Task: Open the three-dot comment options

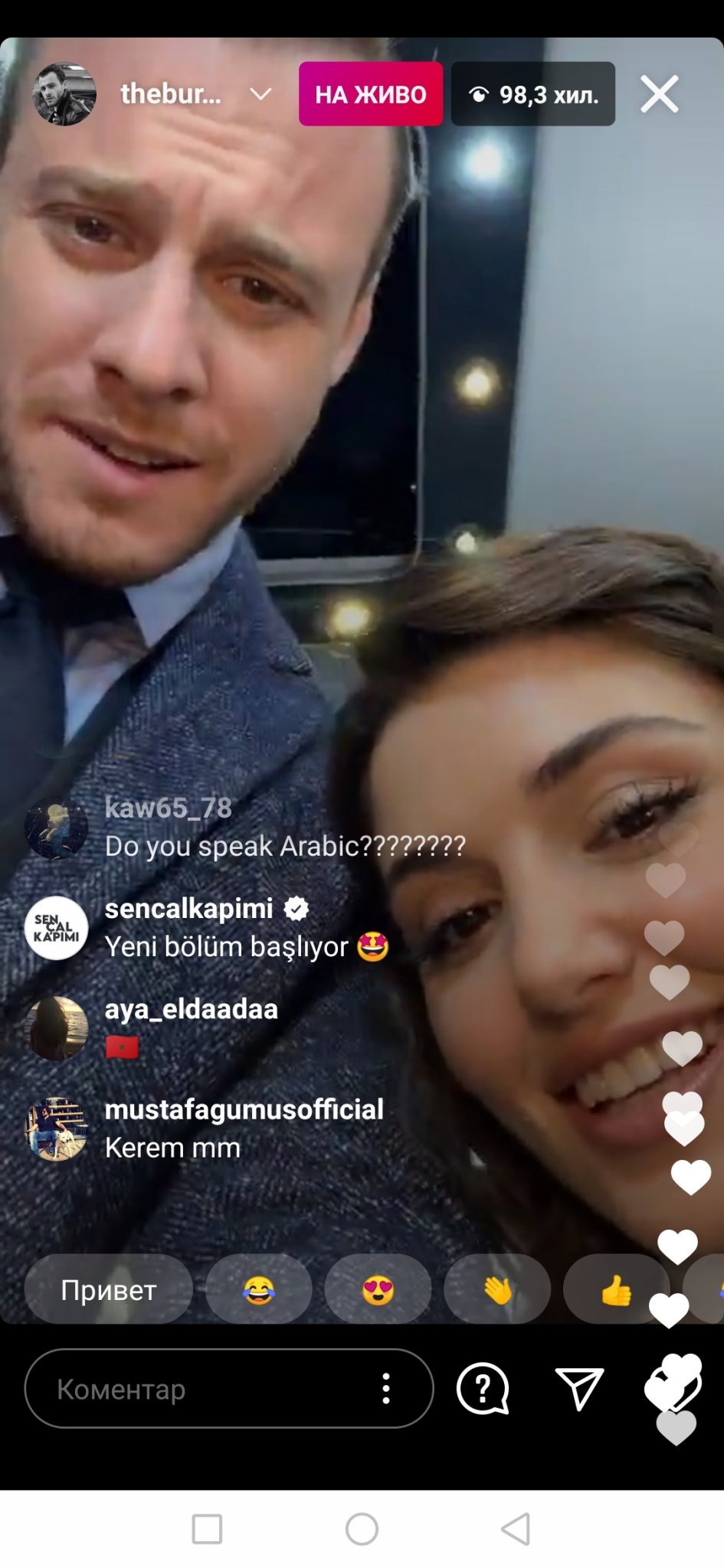Action: pos(386,1389)
